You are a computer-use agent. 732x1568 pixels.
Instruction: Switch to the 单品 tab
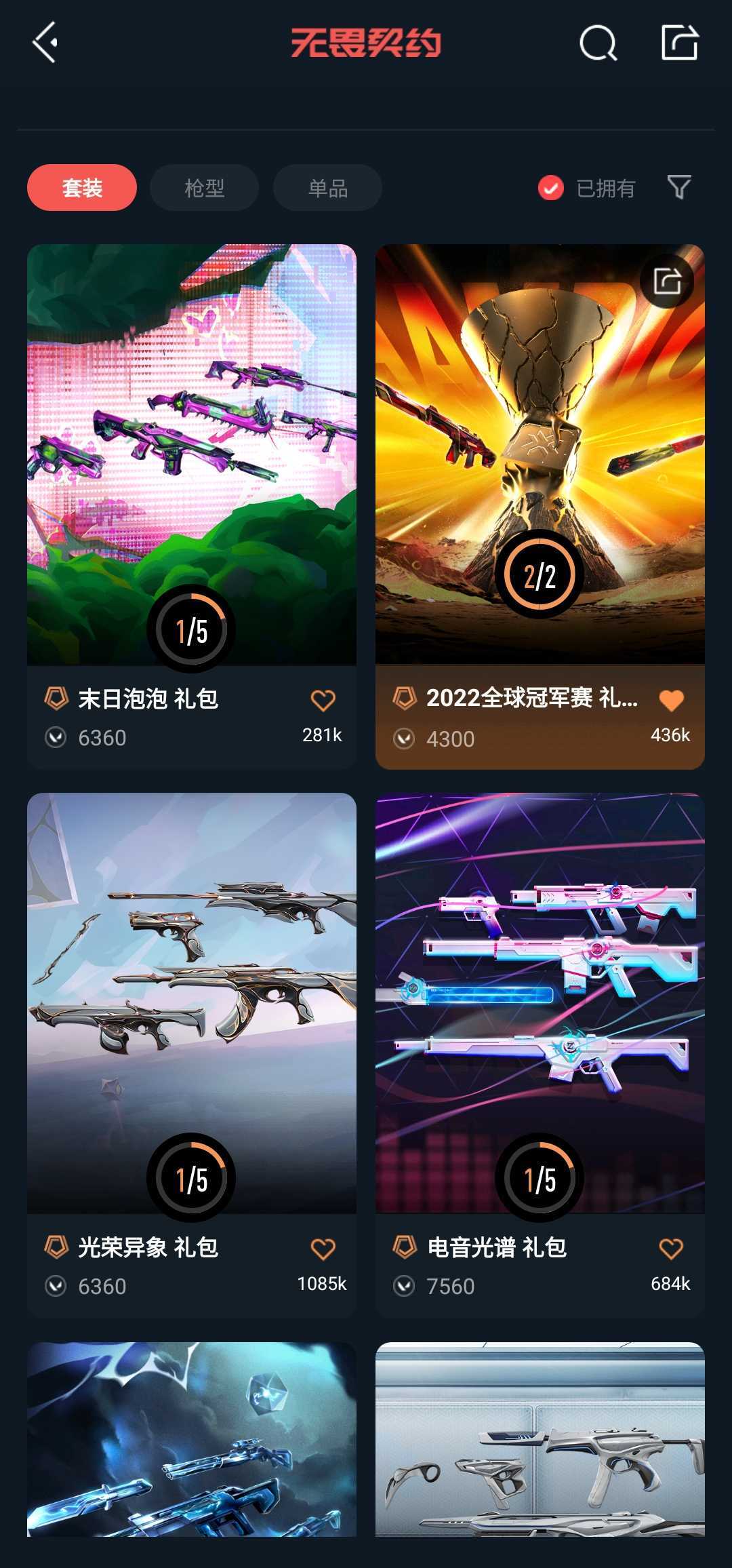326,188
